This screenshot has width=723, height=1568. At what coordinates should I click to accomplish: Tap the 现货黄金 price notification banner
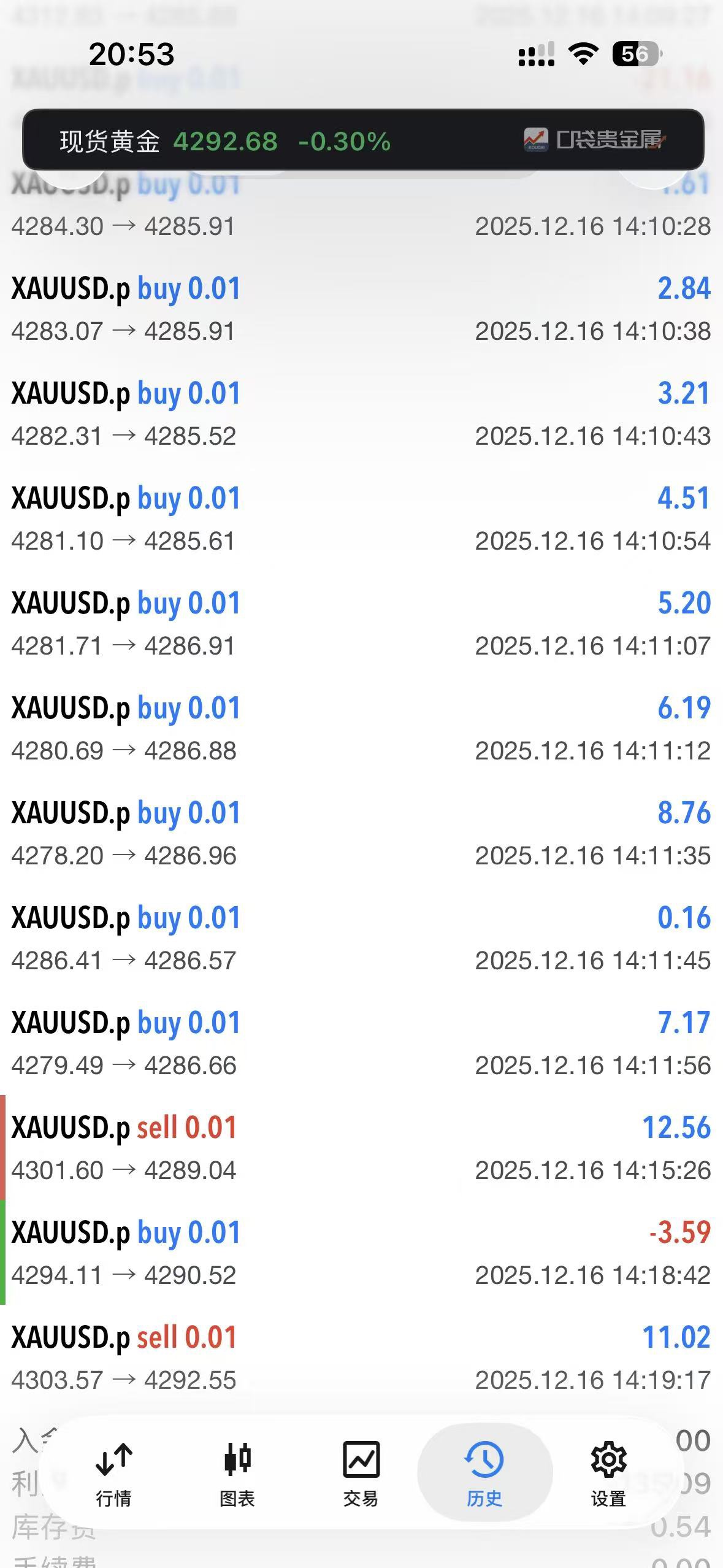tap(362, 140)
